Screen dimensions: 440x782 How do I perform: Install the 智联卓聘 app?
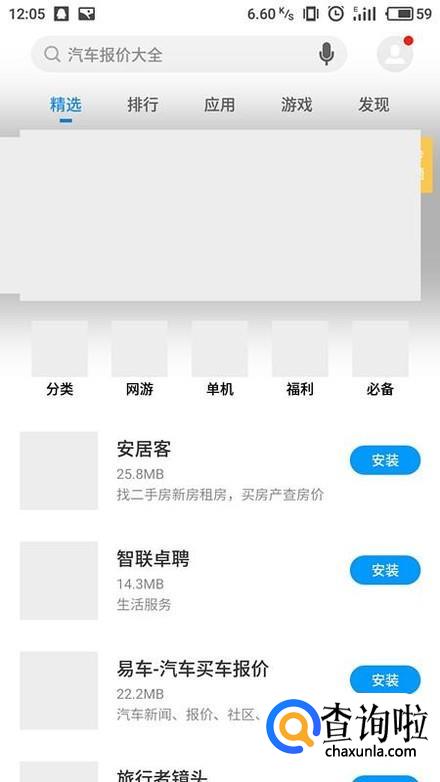pyautogui.click(x=385, y=570)
